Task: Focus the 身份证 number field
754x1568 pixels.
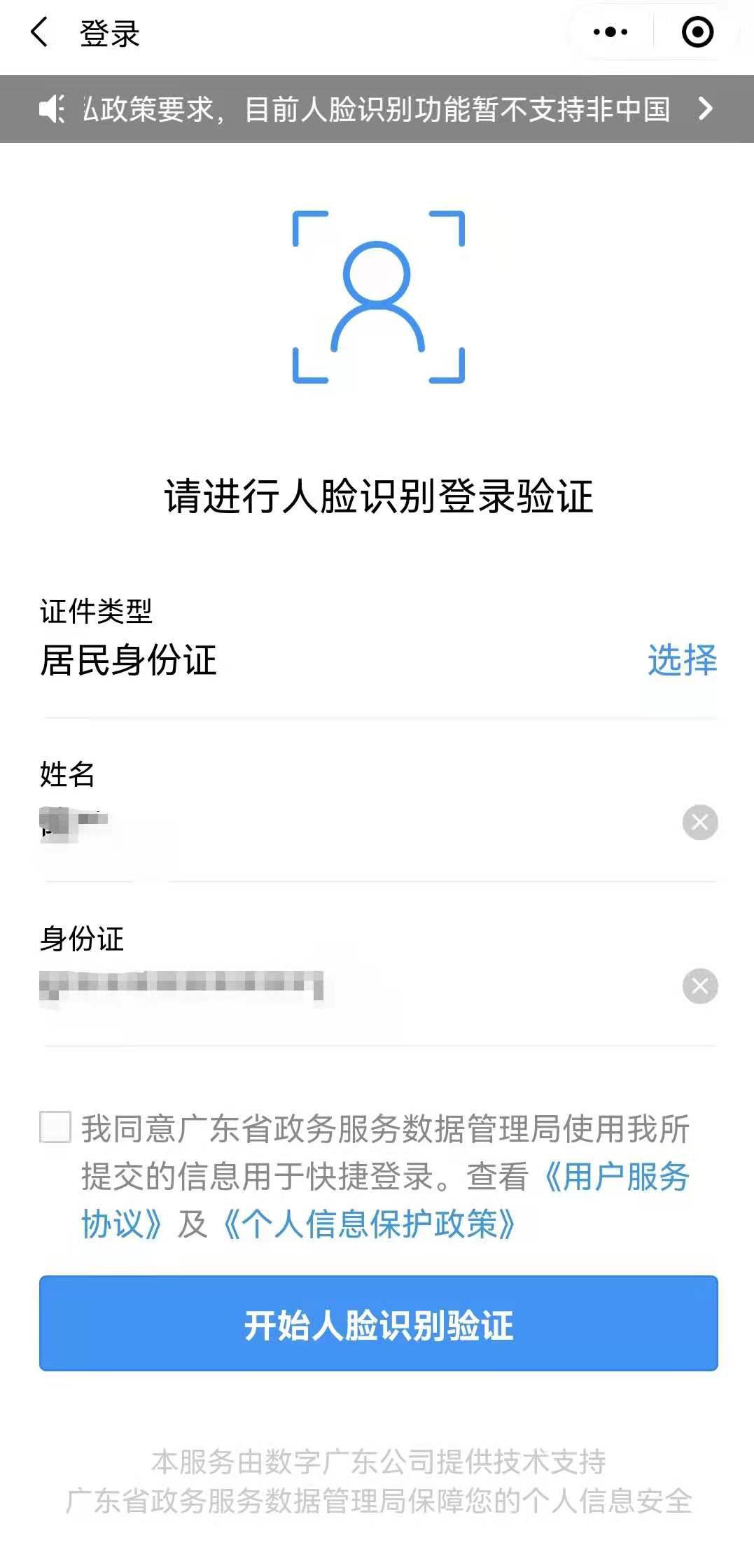Action: point(350,987)
